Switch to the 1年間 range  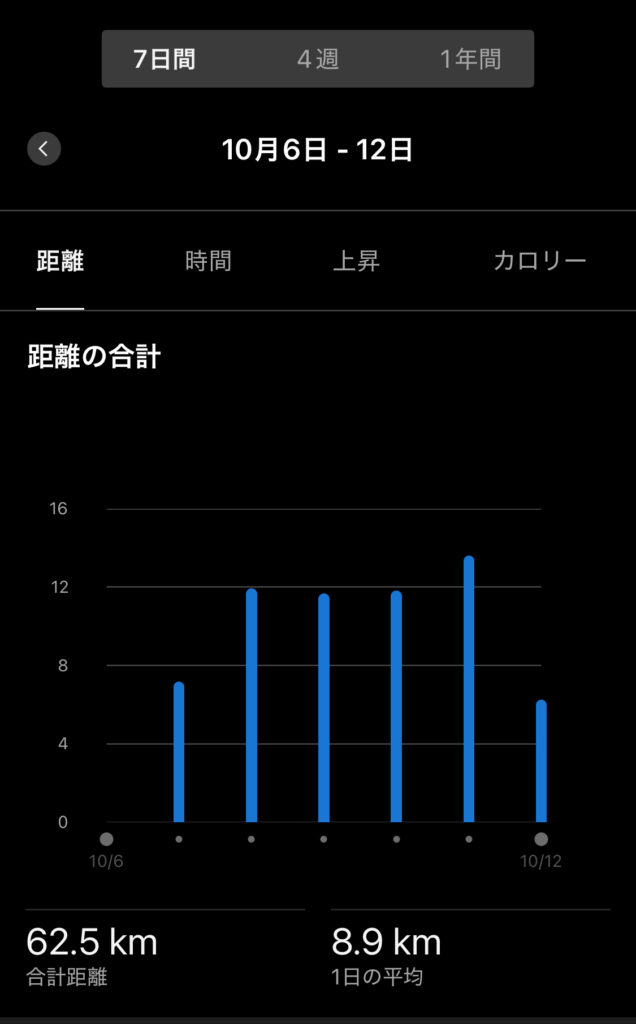(x=470, y=59)
